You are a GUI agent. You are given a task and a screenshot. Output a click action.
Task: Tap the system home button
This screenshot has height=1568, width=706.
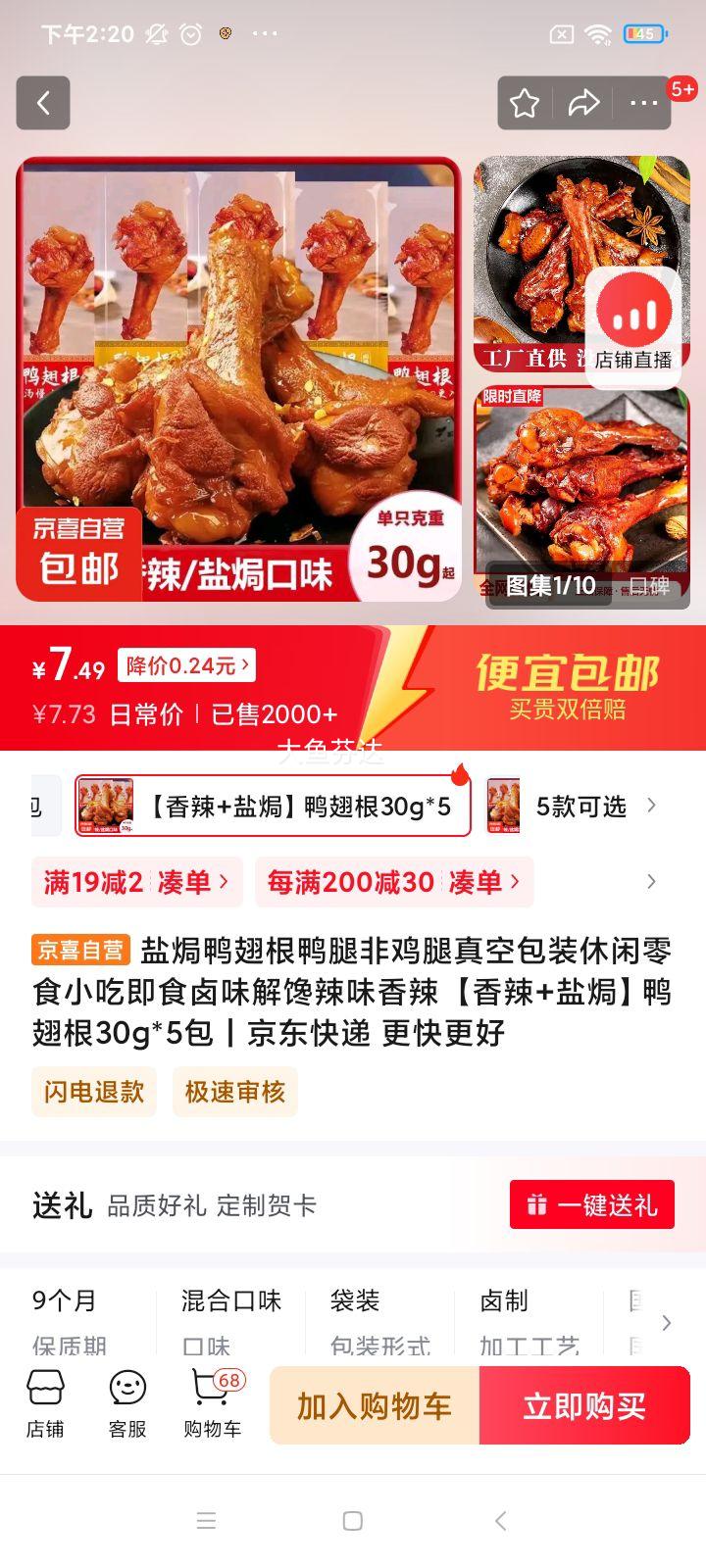(x=353, y=1521)
